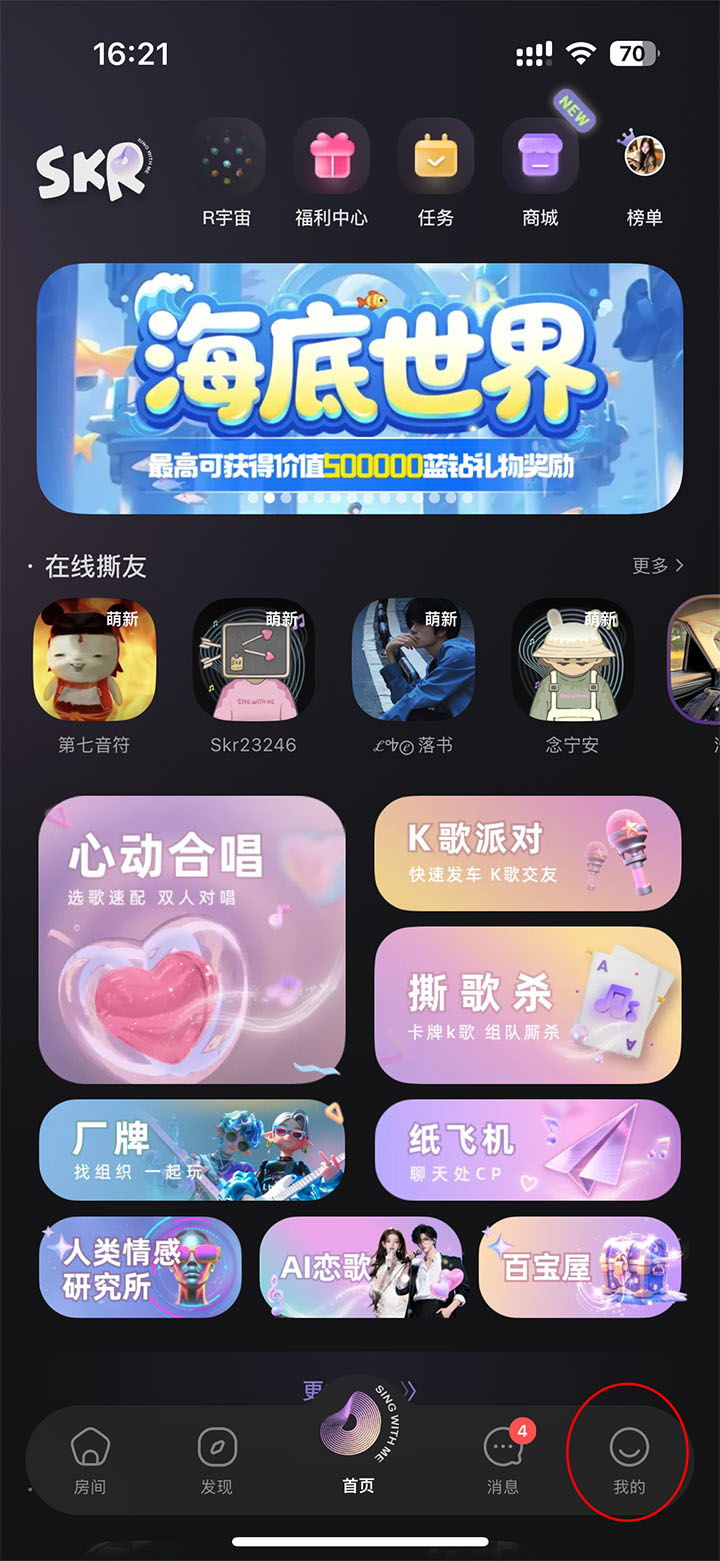
Task: Switch to the 消息 messages tab
Action: coord(503,1458)
